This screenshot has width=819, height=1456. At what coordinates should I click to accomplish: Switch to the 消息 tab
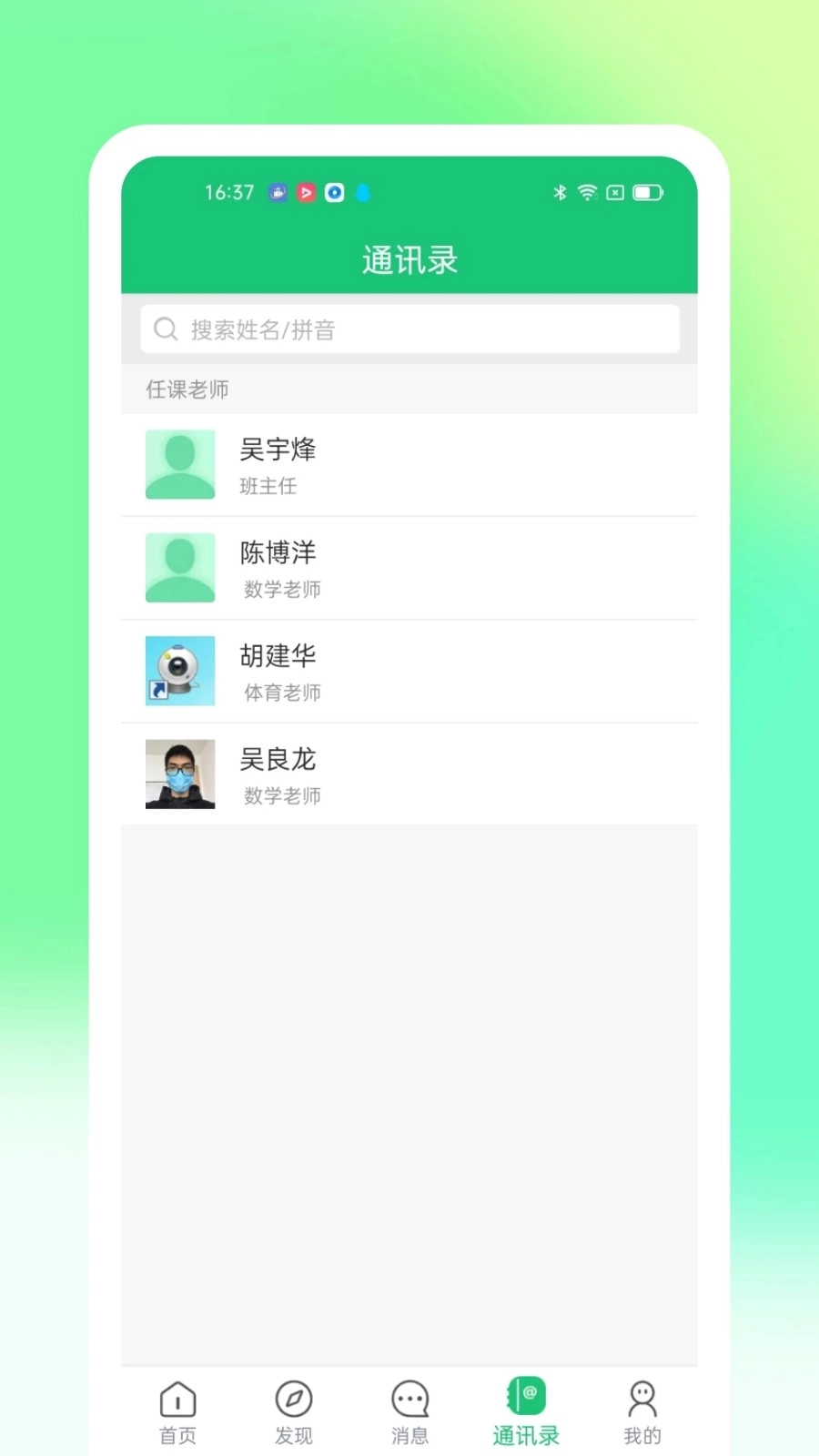point(409,1410)
